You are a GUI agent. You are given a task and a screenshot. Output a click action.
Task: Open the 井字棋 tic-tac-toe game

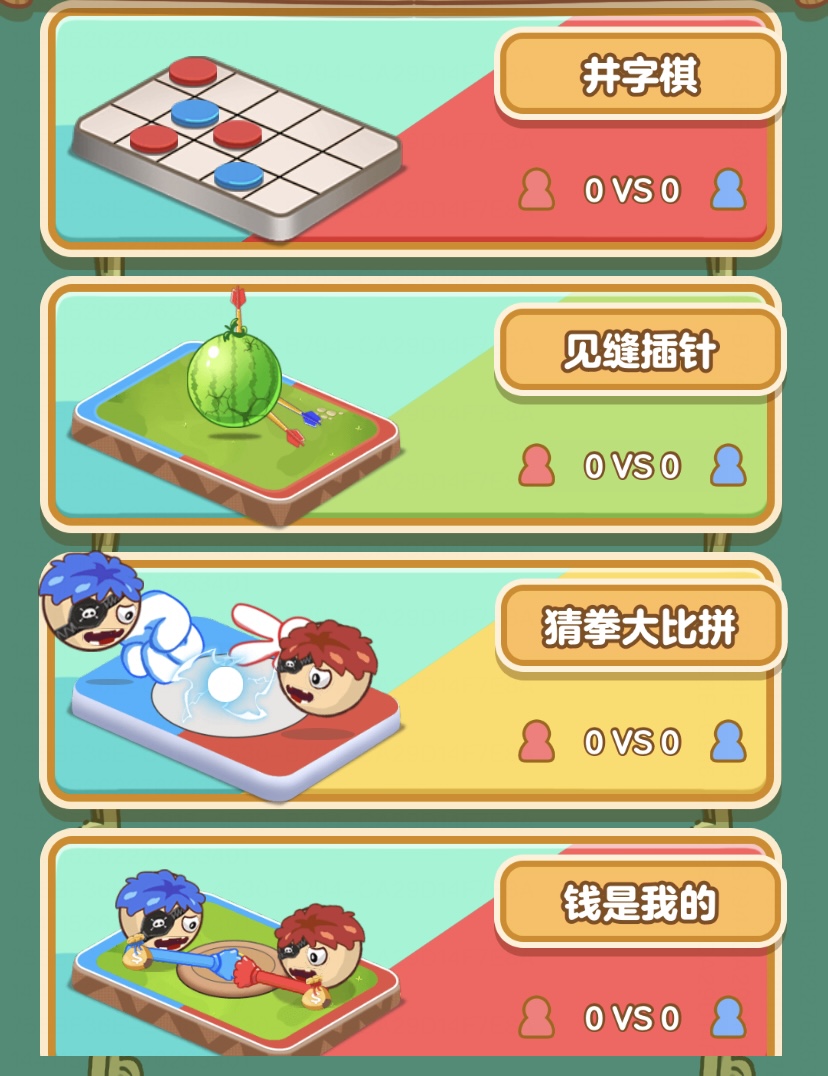coord(640,76)
